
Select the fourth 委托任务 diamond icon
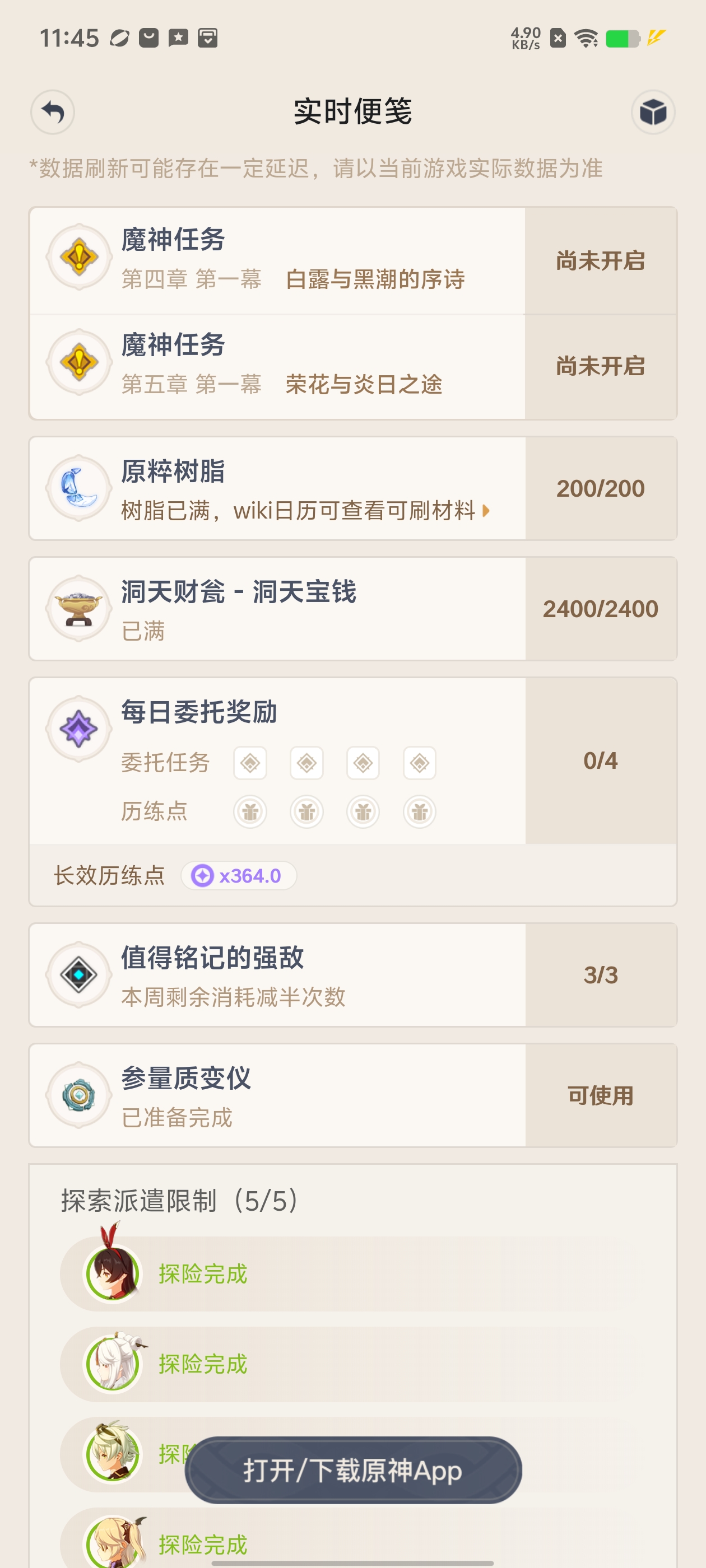click(x=420, y=763)
